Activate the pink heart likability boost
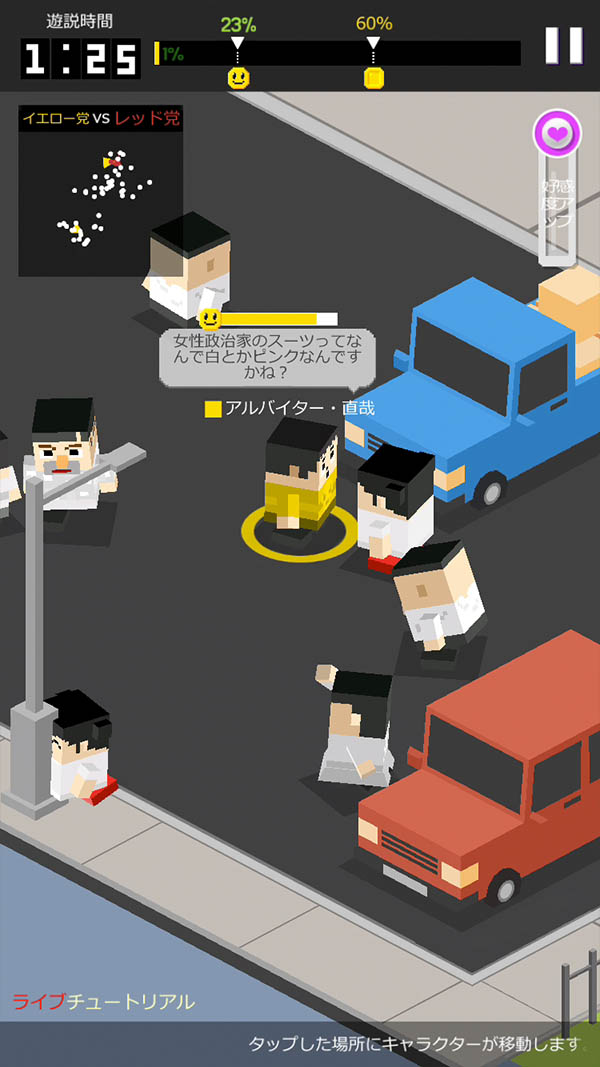Image resolution: width=600 pixels, height=1067 pixels. pyautogui.click(x=557, y=134)
